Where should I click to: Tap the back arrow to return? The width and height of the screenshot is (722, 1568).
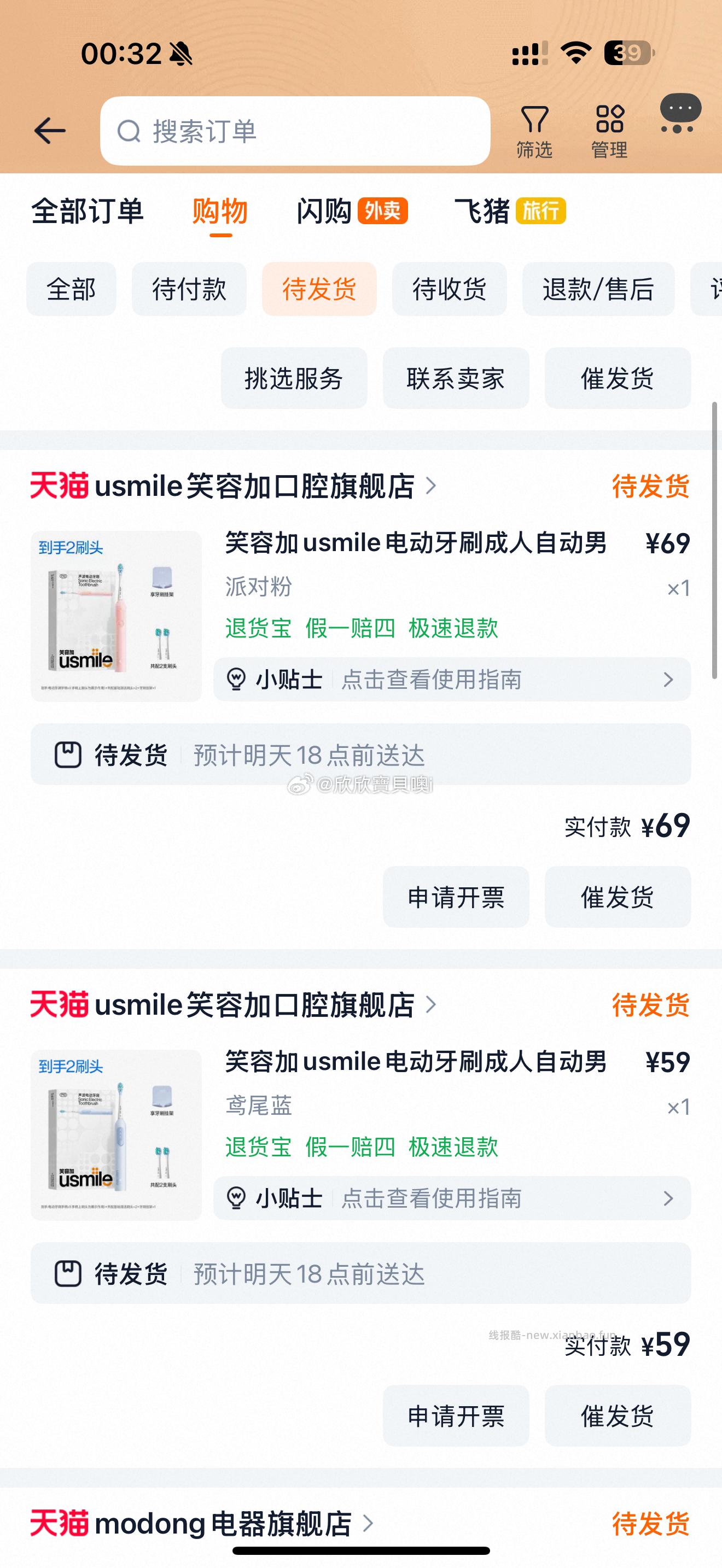click(x=50, y=130)
